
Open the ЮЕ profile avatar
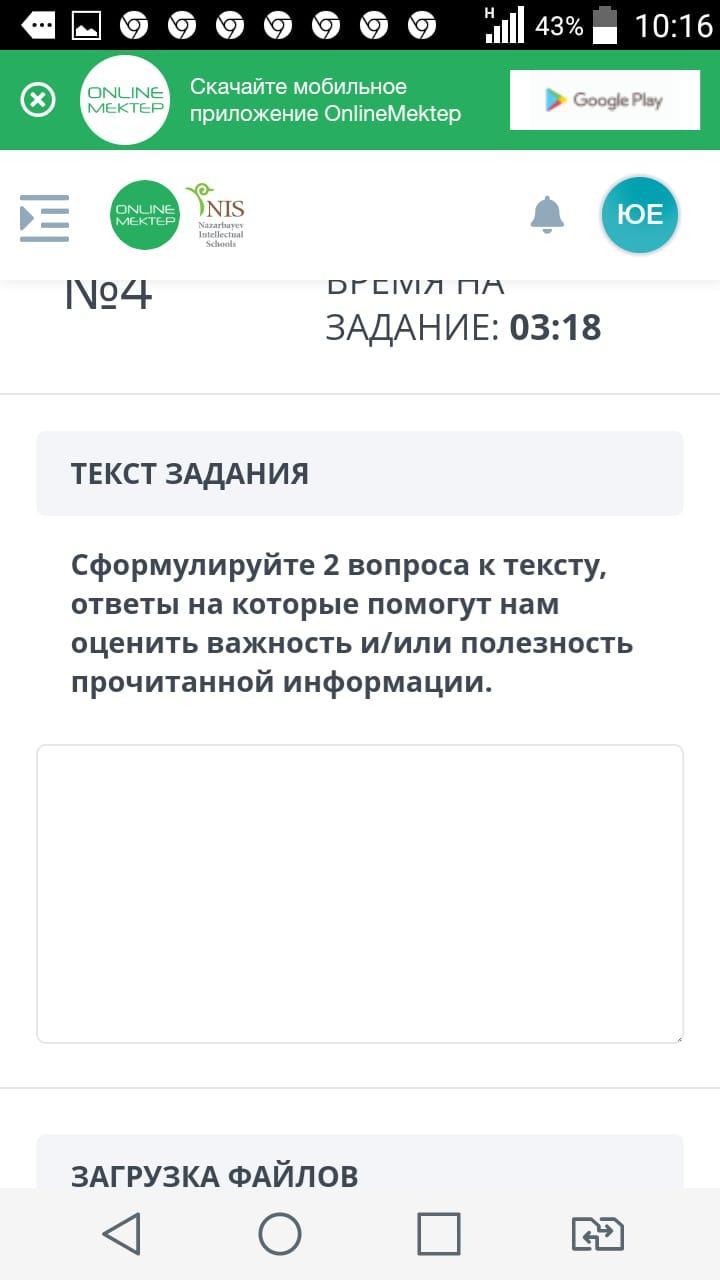pyautogui.click(x=640, y=214)
